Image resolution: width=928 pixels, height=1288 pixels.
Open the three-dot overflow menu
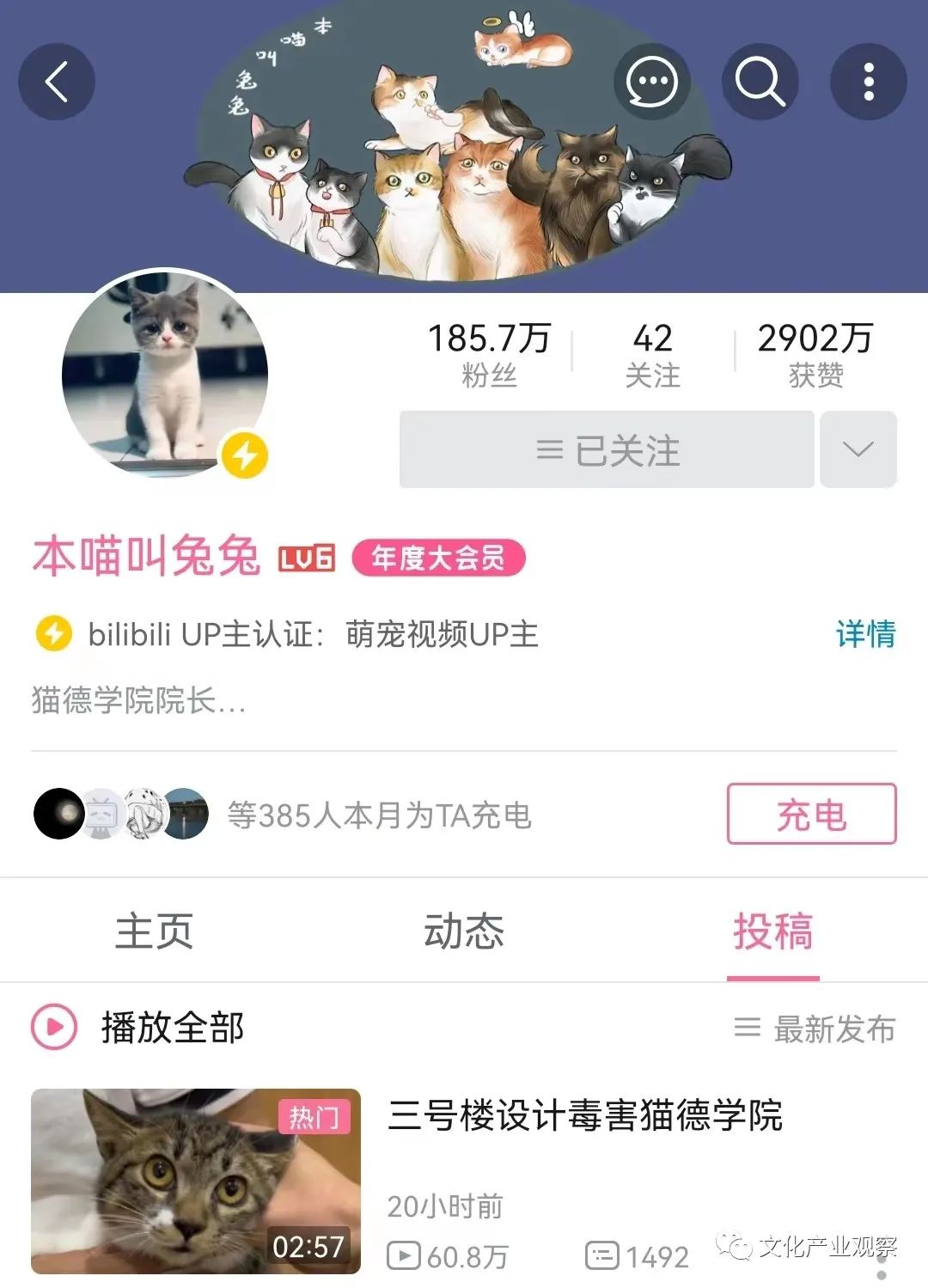pyautogui.click(x=868, y=82)
